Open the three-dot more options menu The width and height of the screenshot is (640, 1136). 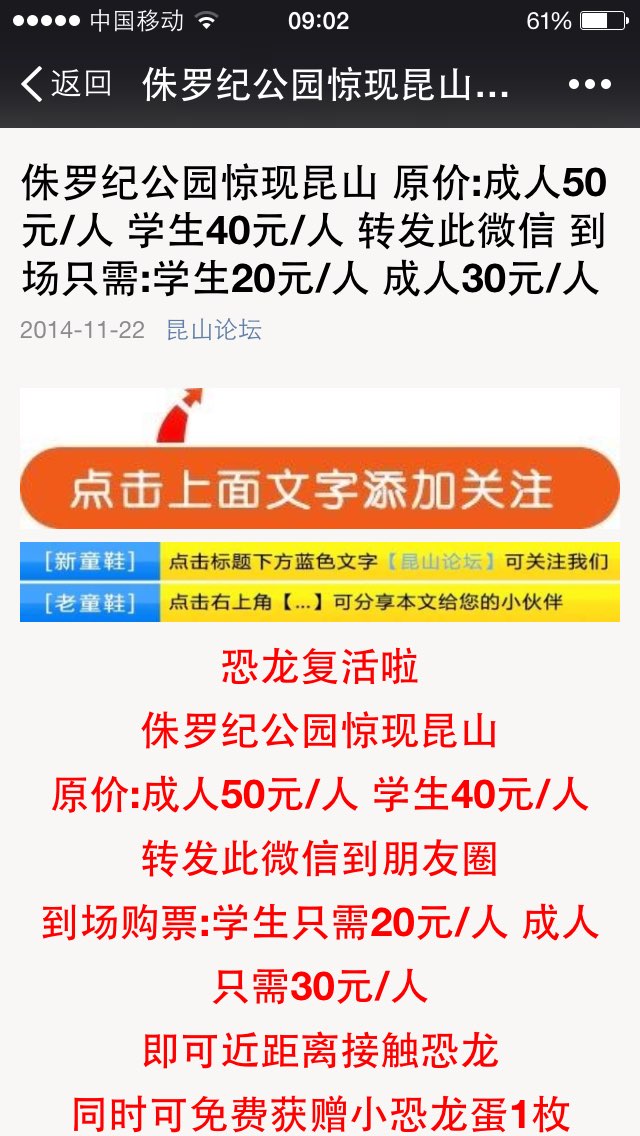click(x=589, y=85)
